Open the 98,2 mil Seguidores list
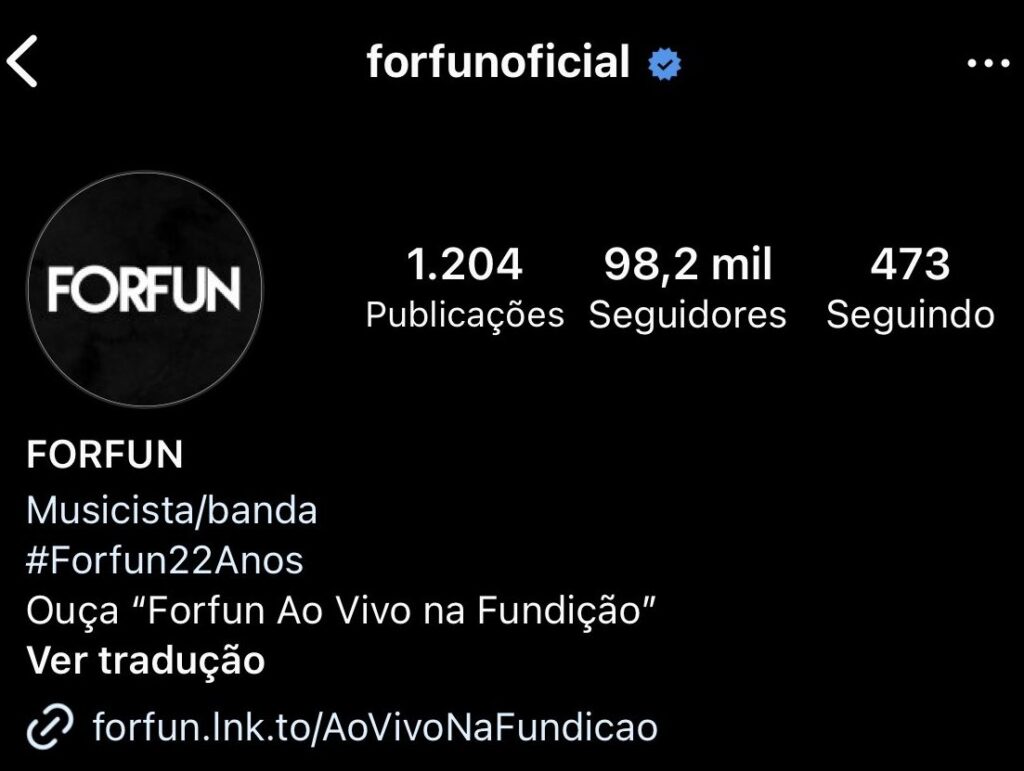This screenshot has width=1024, height=771. 687,289
